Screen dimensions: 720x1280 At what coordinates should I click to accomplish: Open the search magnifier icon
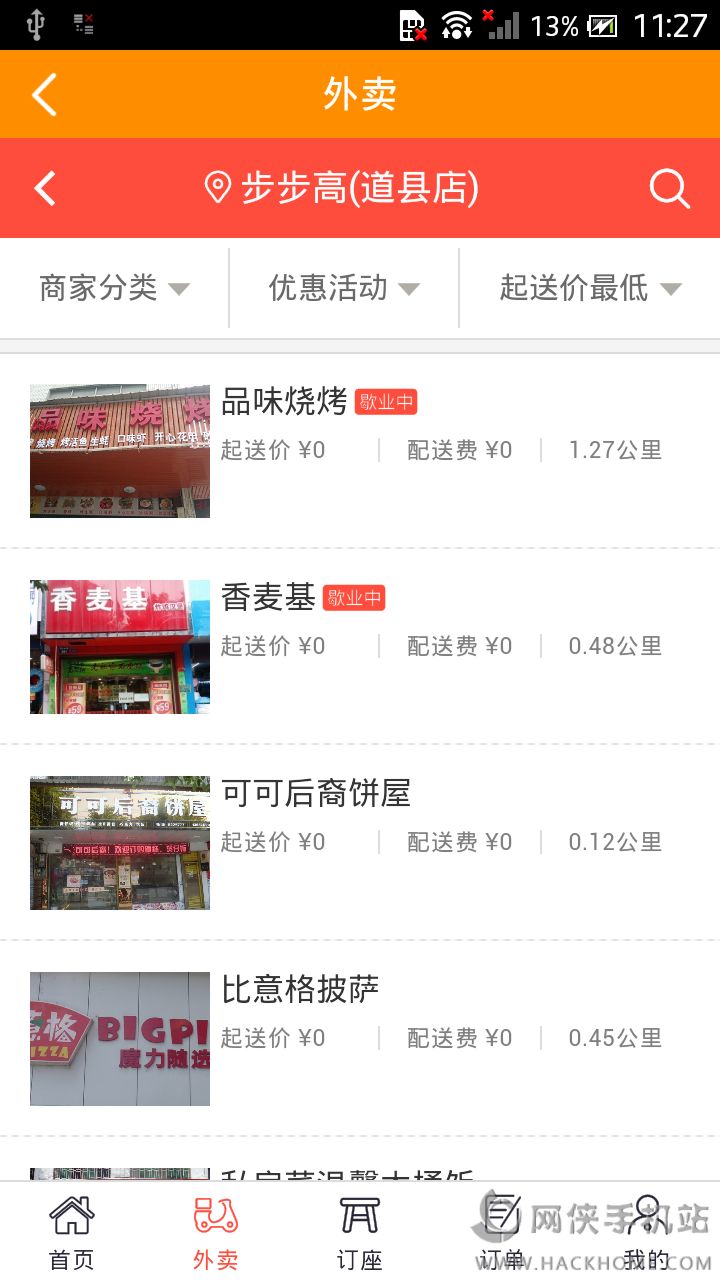669,188
